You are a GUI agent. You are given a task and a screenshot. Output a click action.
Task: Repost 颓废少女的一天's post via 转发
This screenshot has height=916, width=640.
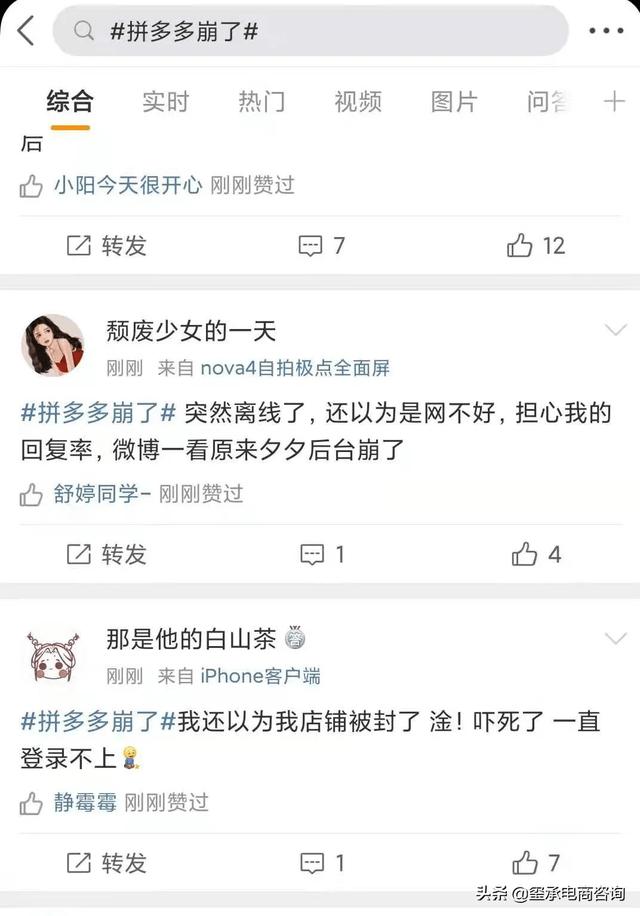pyautogui.click(x=107, y=554)
